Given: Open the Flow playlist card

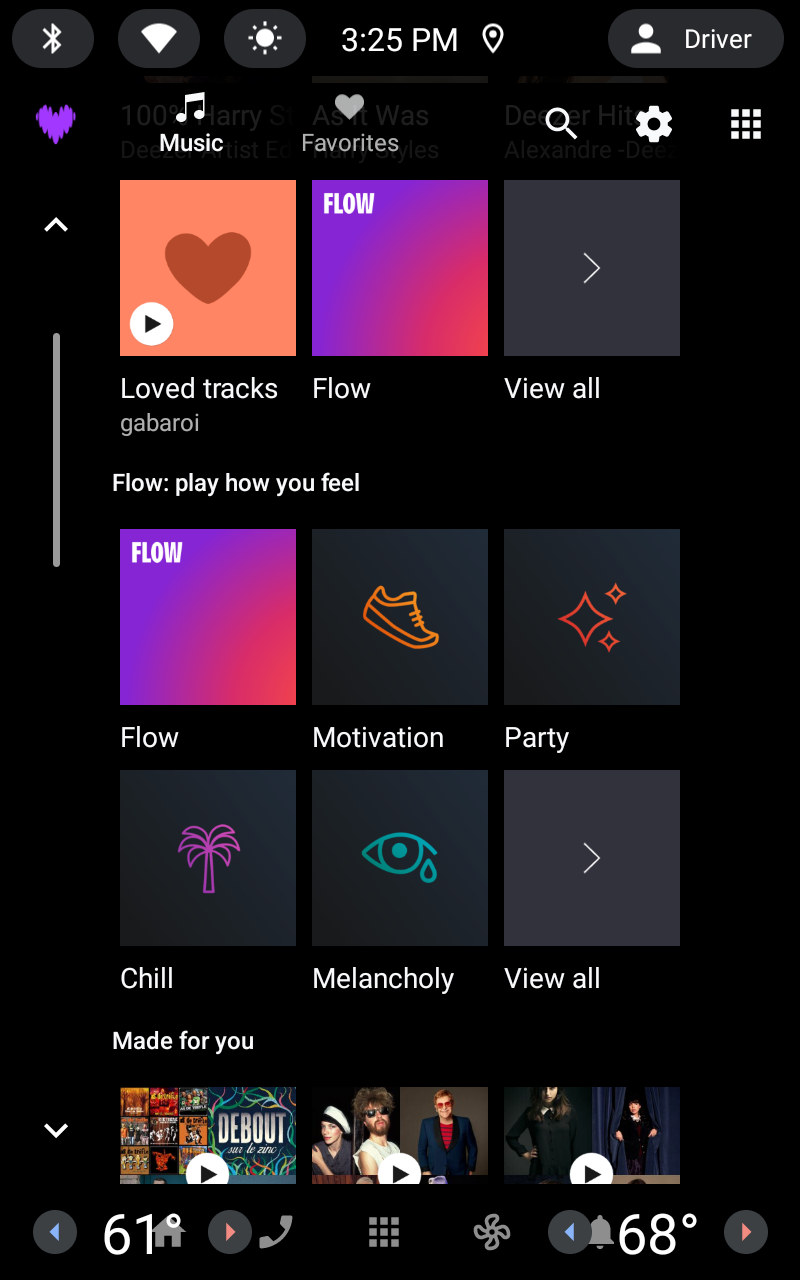Looking at the screenshot, I should (x=399, y=268).
